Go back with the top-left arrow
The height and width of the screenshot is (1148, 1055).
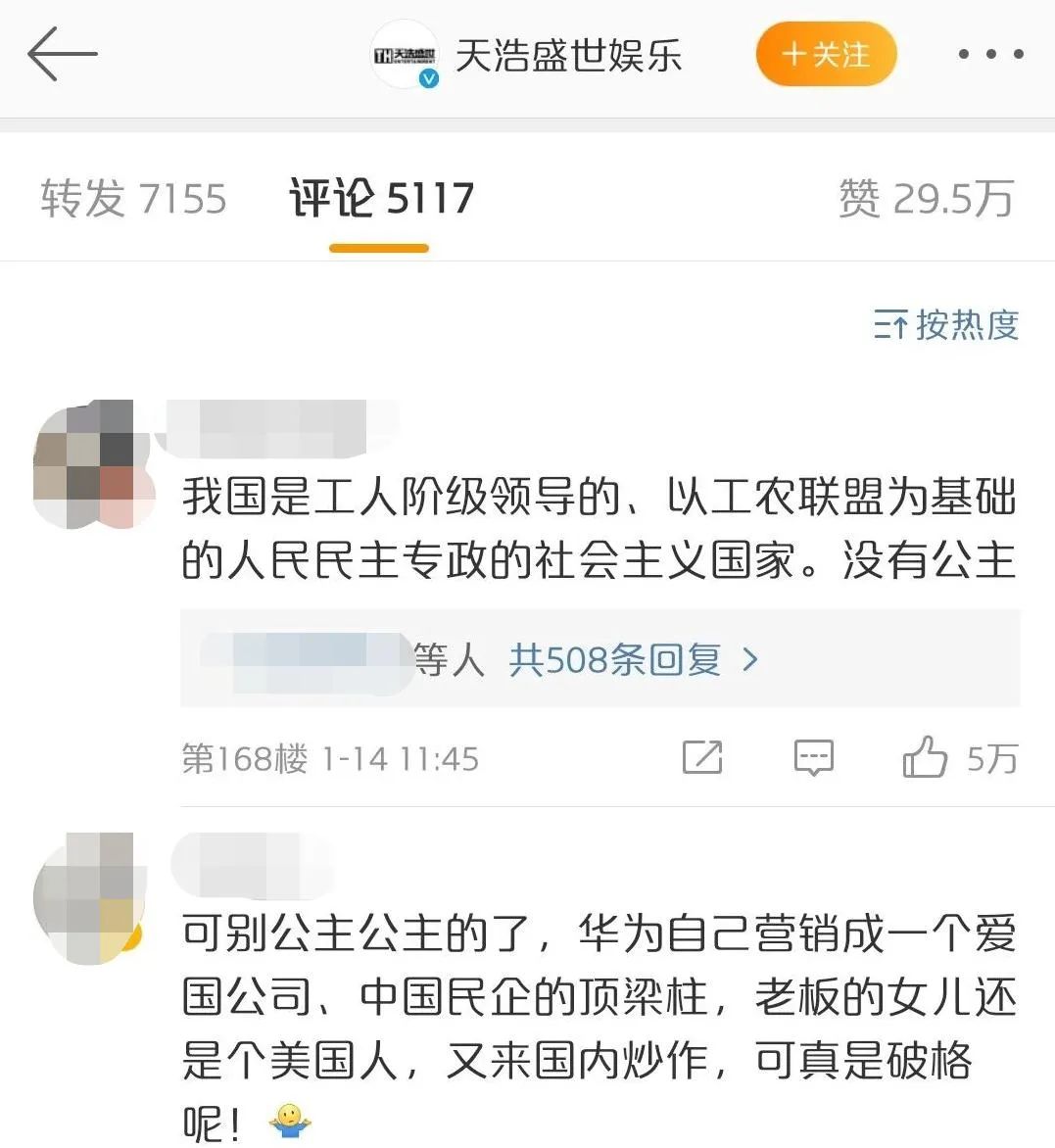[62, 54]
